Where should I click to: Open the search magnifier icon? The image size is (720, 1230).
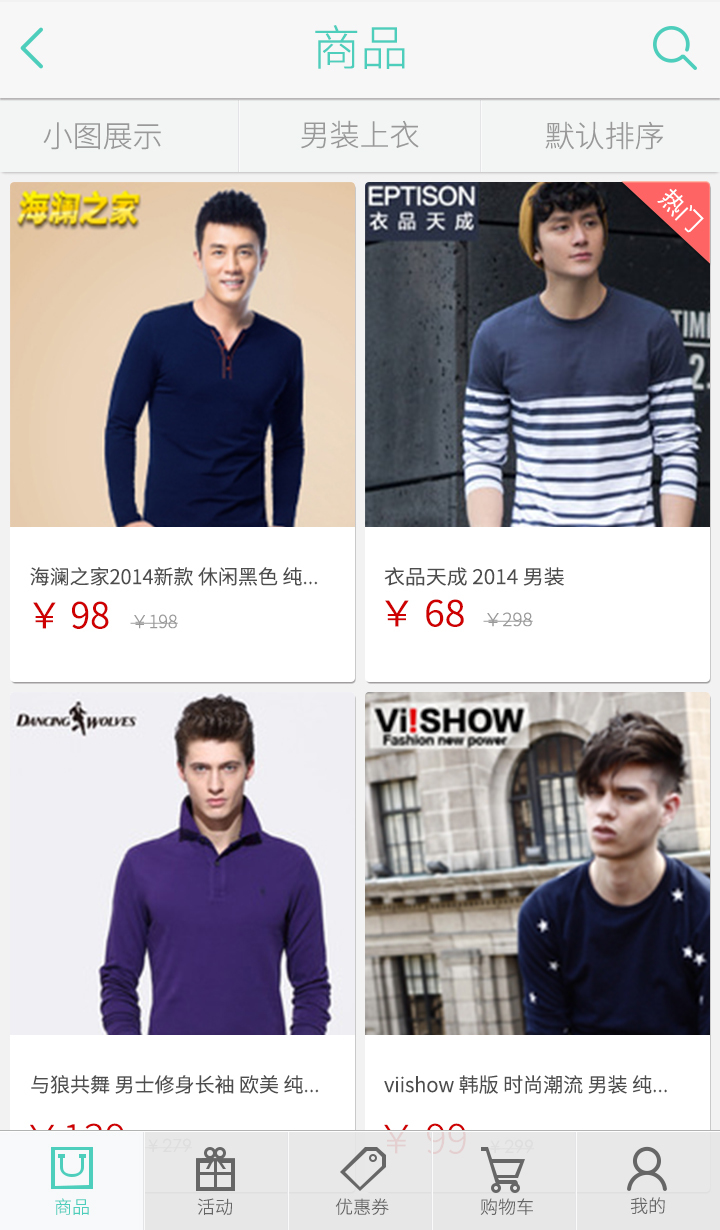(674, 48)
